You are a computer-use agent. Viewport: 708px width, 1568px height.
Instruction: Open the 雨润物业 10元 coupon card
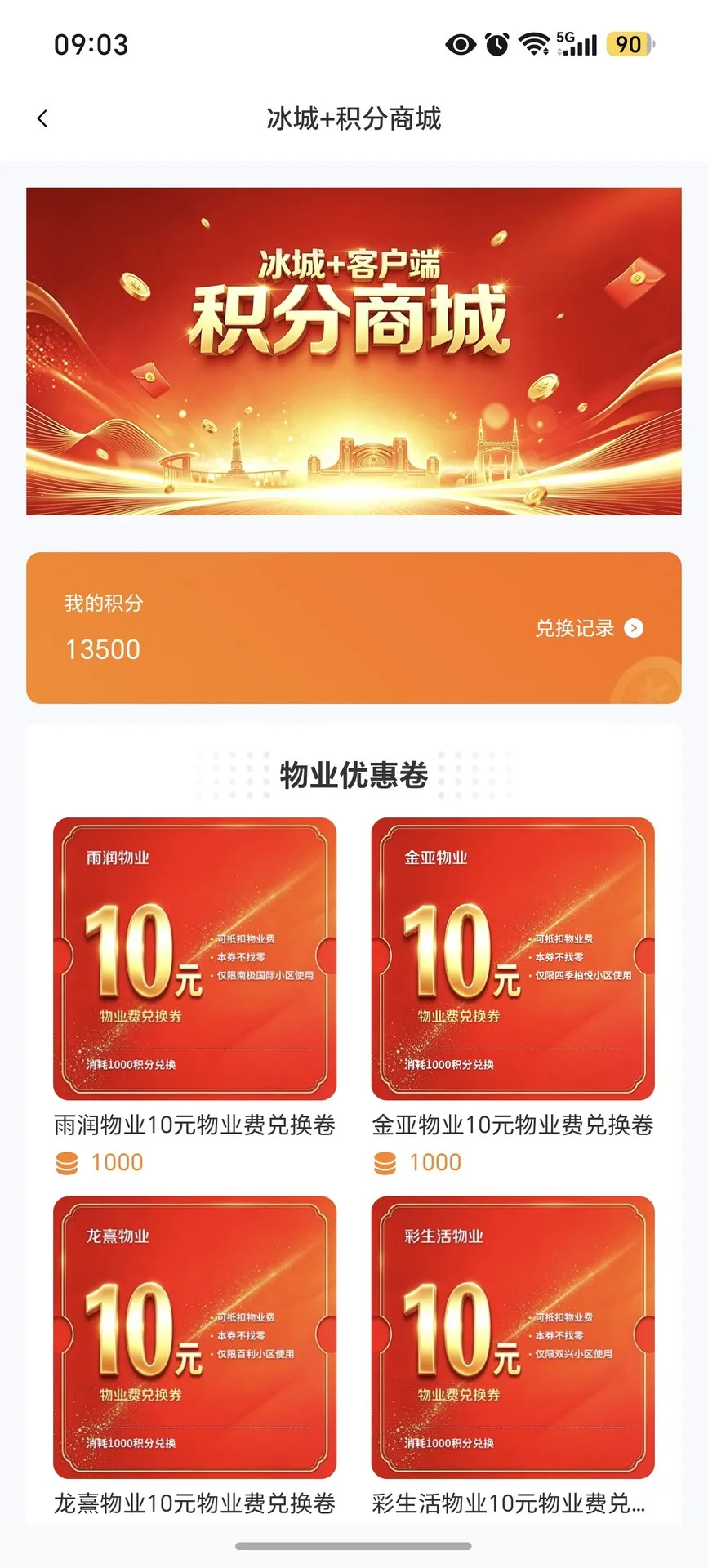click(195, 959)
